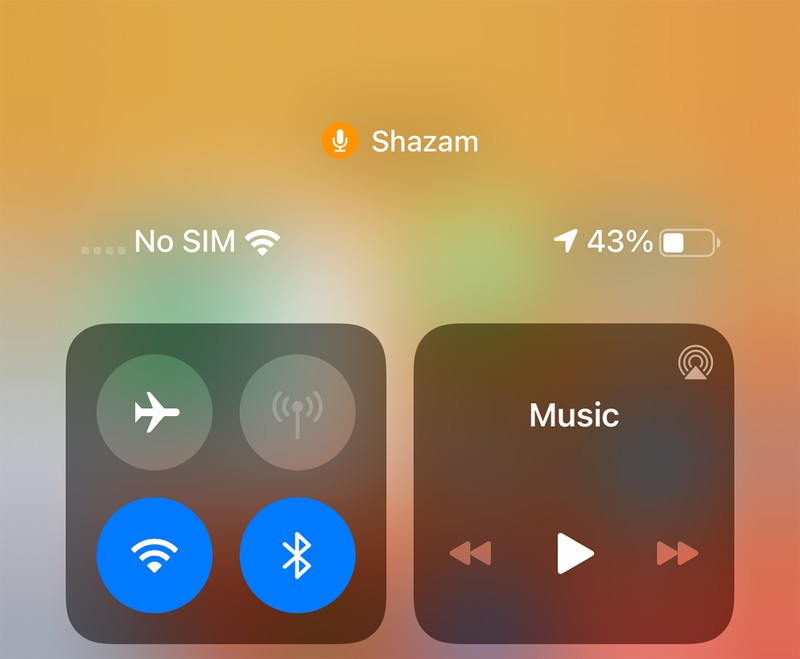Viewport: 800px width, 659px height.
Task: Toggle the cellular data button
Action: (x=298, y=412)
